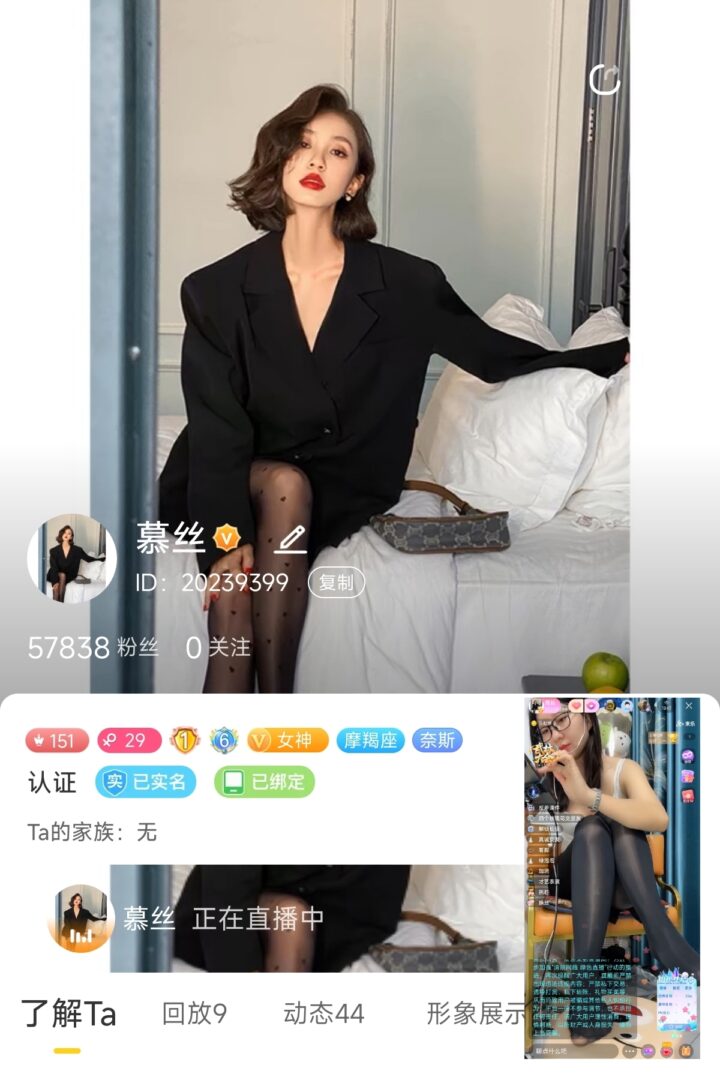Image resolution: width=720 pixels, height=1080 pixels.
Task: Switch to the 了解Ta tab
Action: pos(68,1014)
